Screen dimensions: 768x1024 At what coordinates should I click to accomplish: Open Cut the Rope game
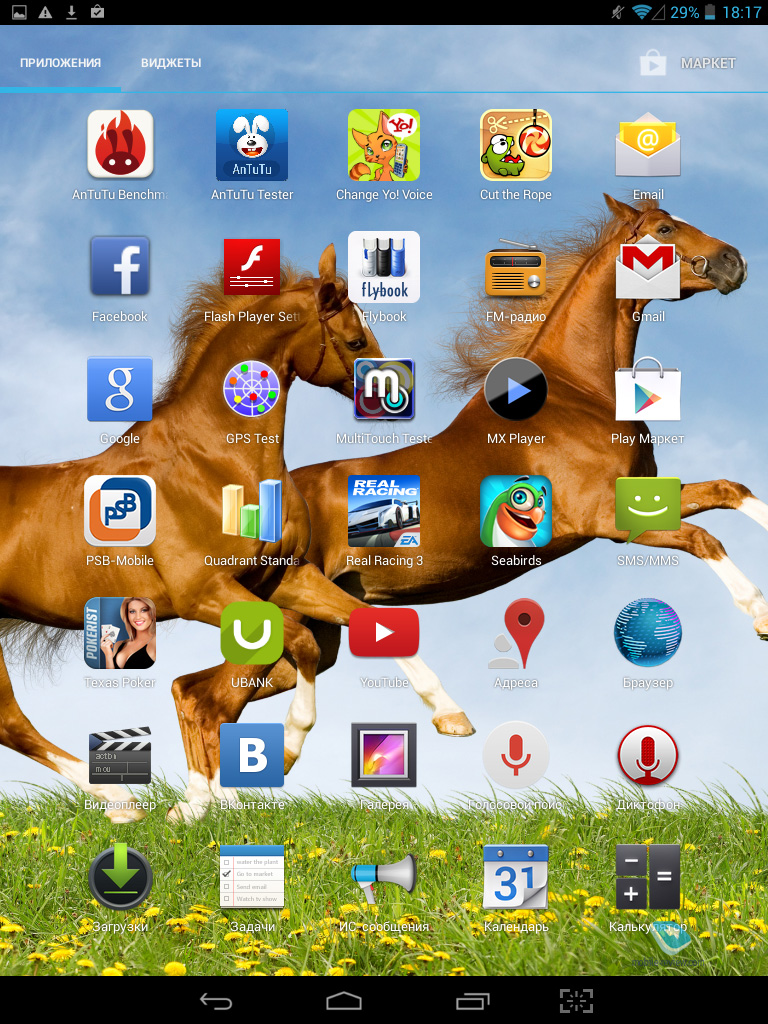pyautogui.click(x=516, y=145)
